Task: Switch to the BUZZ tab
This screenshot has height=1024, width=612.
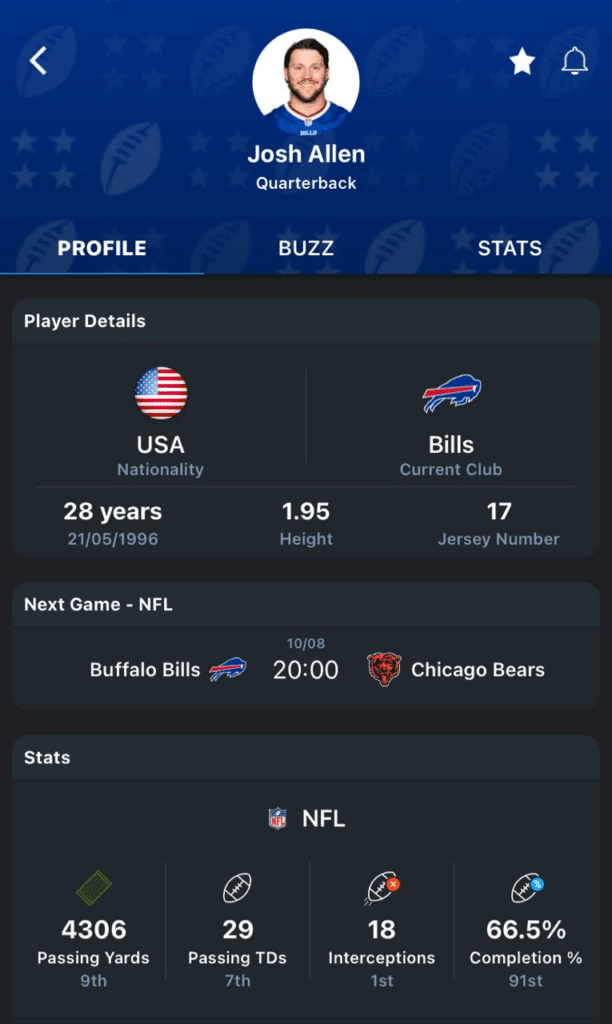Action: point(306,248)
